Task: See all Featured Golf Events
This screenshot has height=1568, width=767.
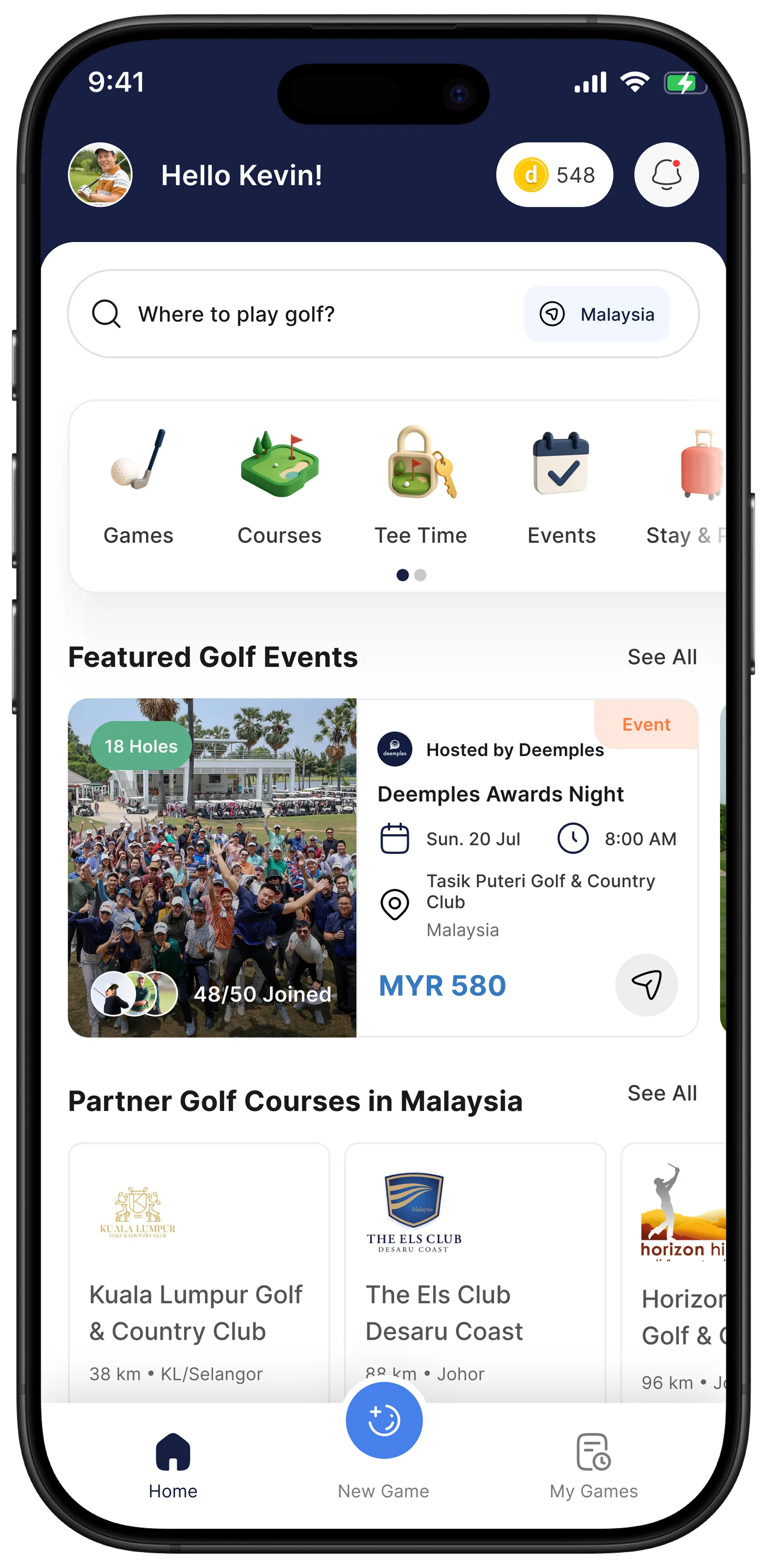Action: 662,657
